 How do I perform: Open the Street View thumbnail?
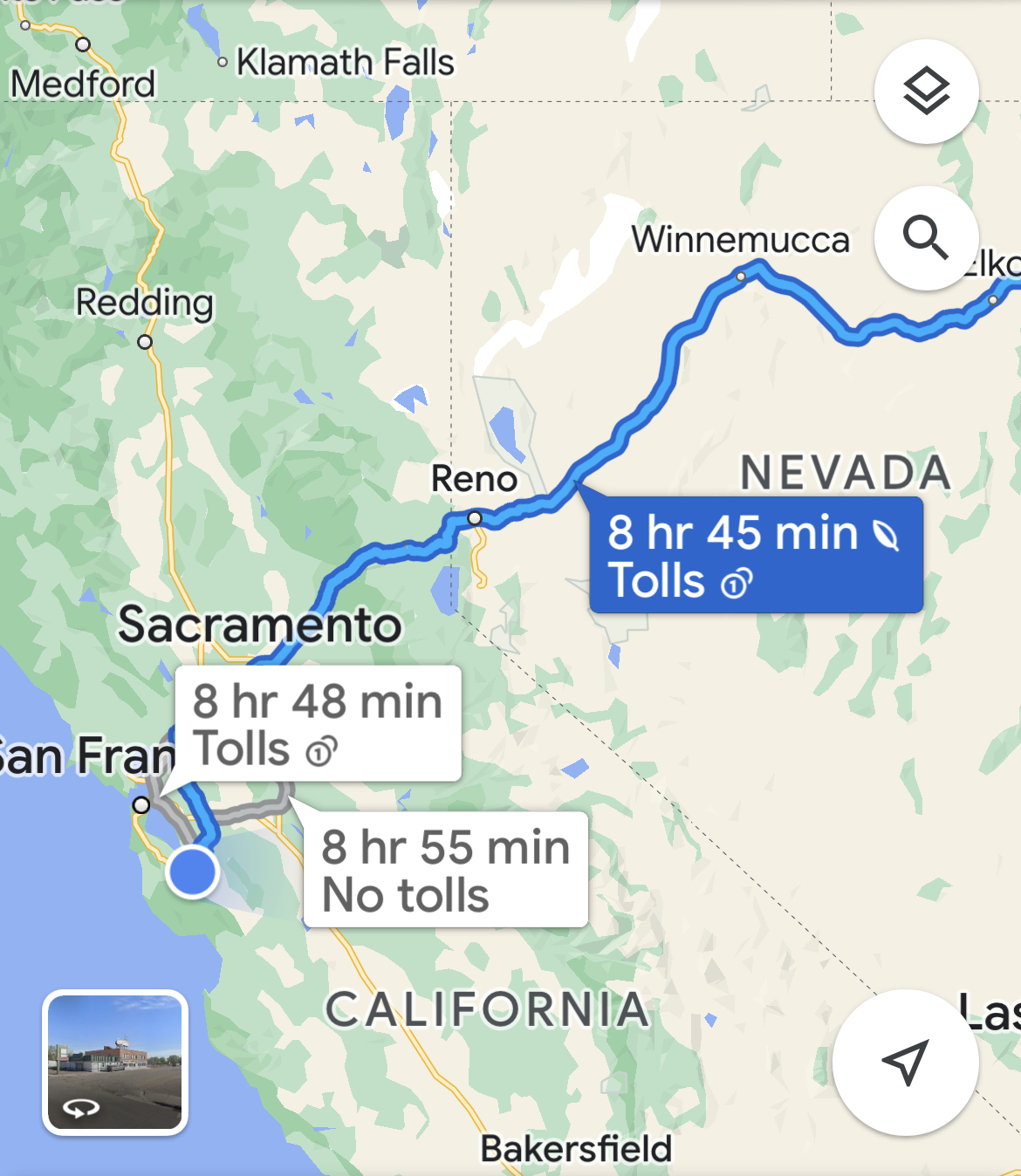coord(115,1062)
